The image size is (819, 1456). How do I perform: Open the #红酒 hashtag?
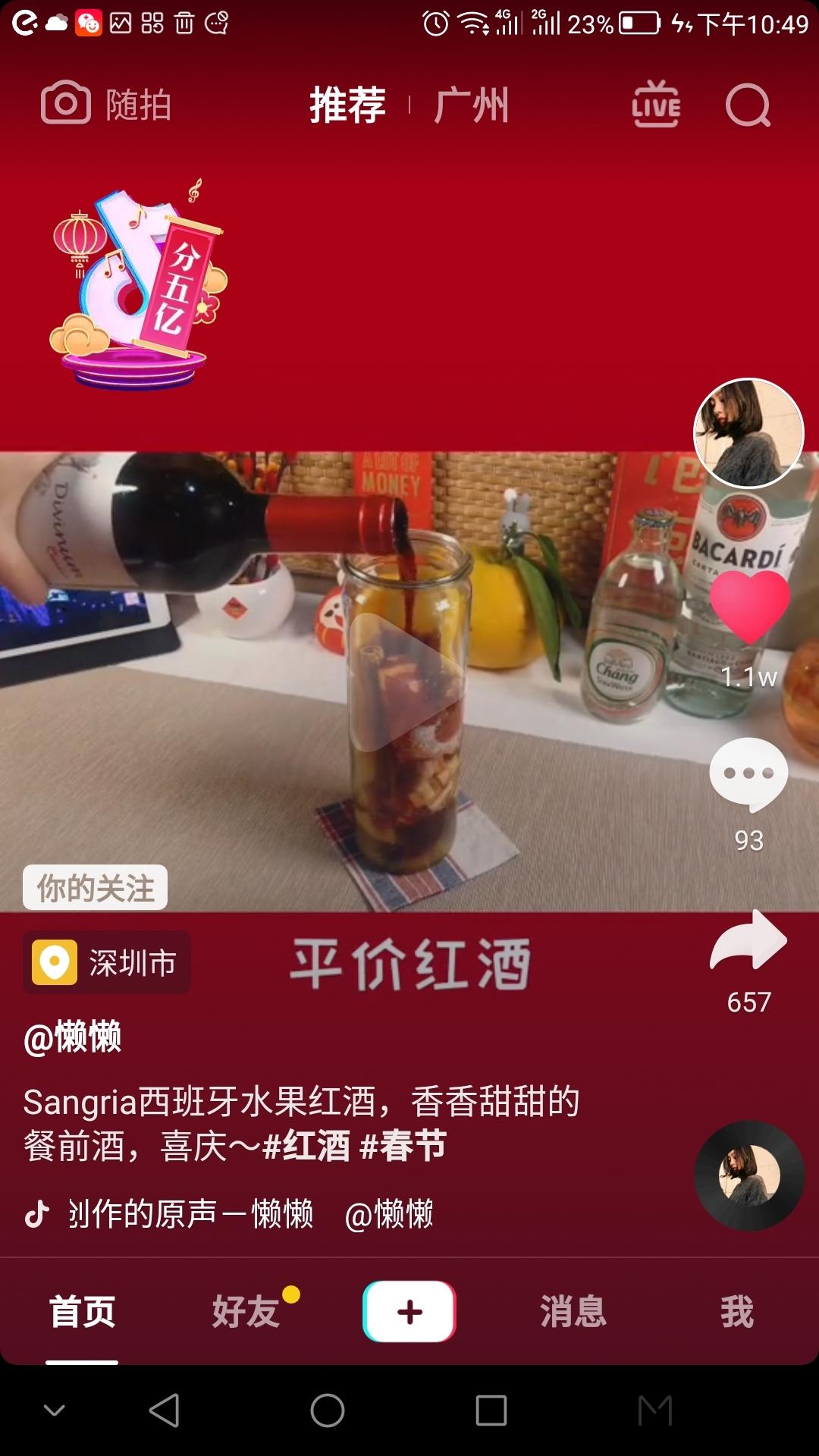click(306, 1146)
